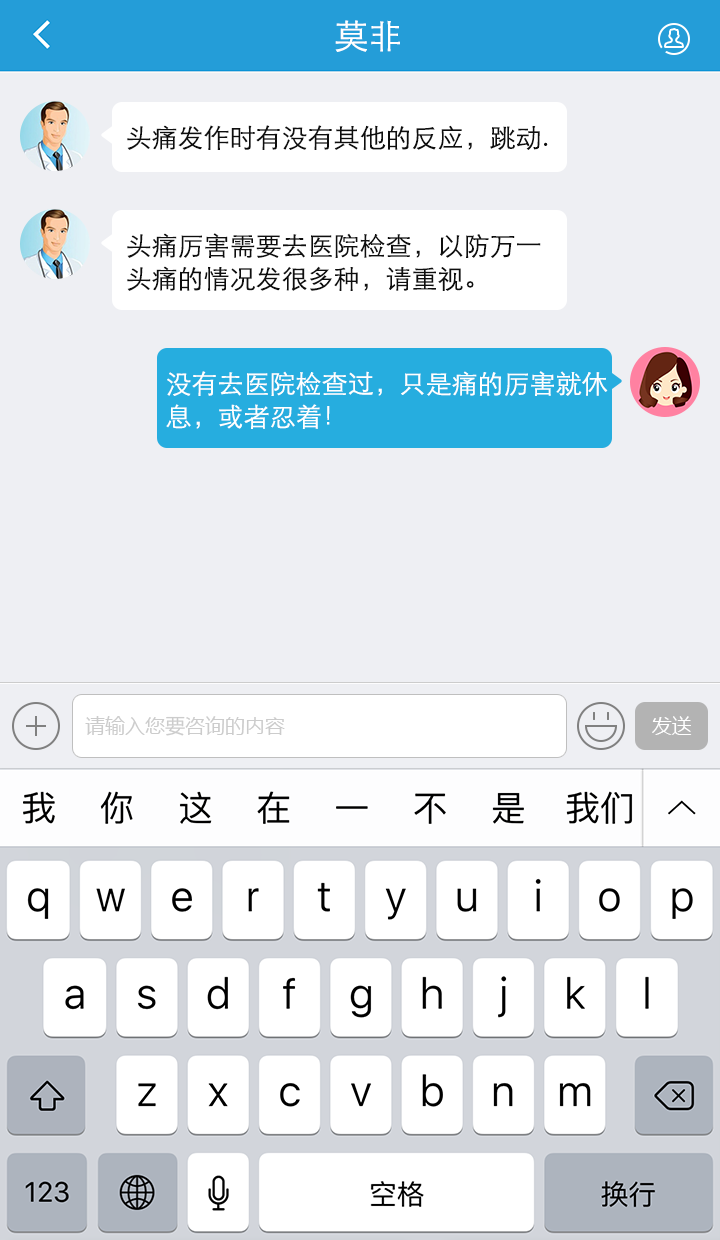Tap the 空格 space key
Image resolution: width=720 pixels, height=1240 pixels.
pos(396,1192)
